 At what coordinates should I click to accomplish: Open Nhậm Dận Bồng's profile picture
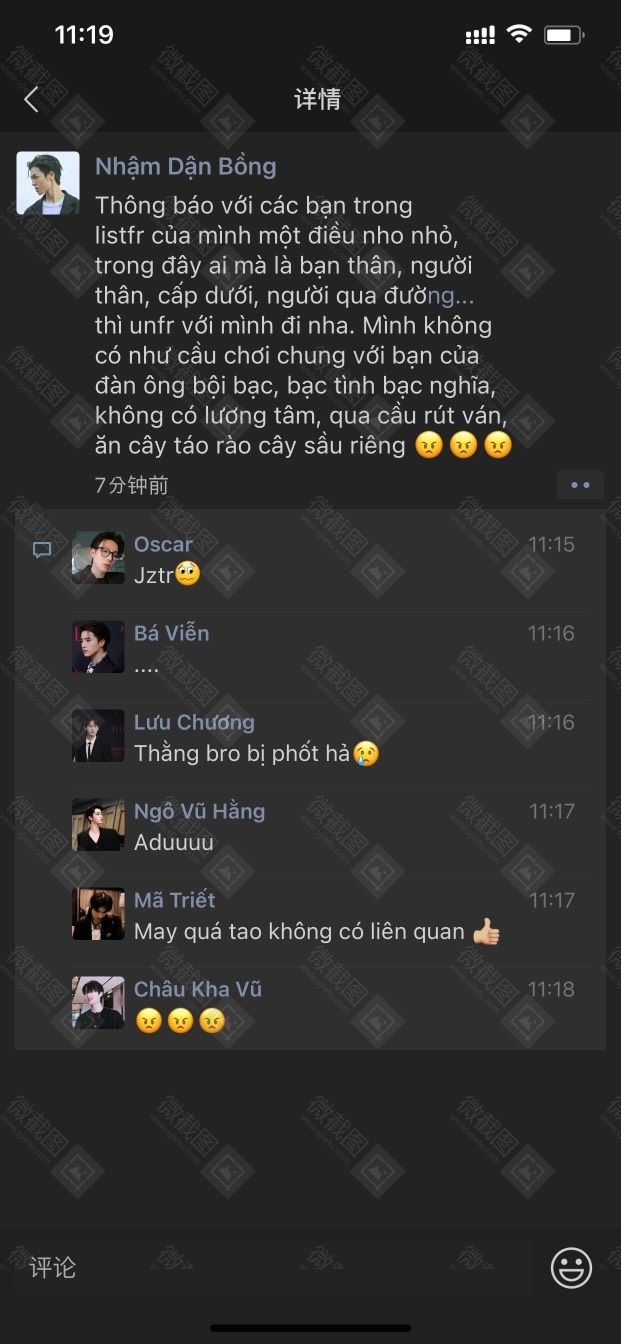point(48,183)
